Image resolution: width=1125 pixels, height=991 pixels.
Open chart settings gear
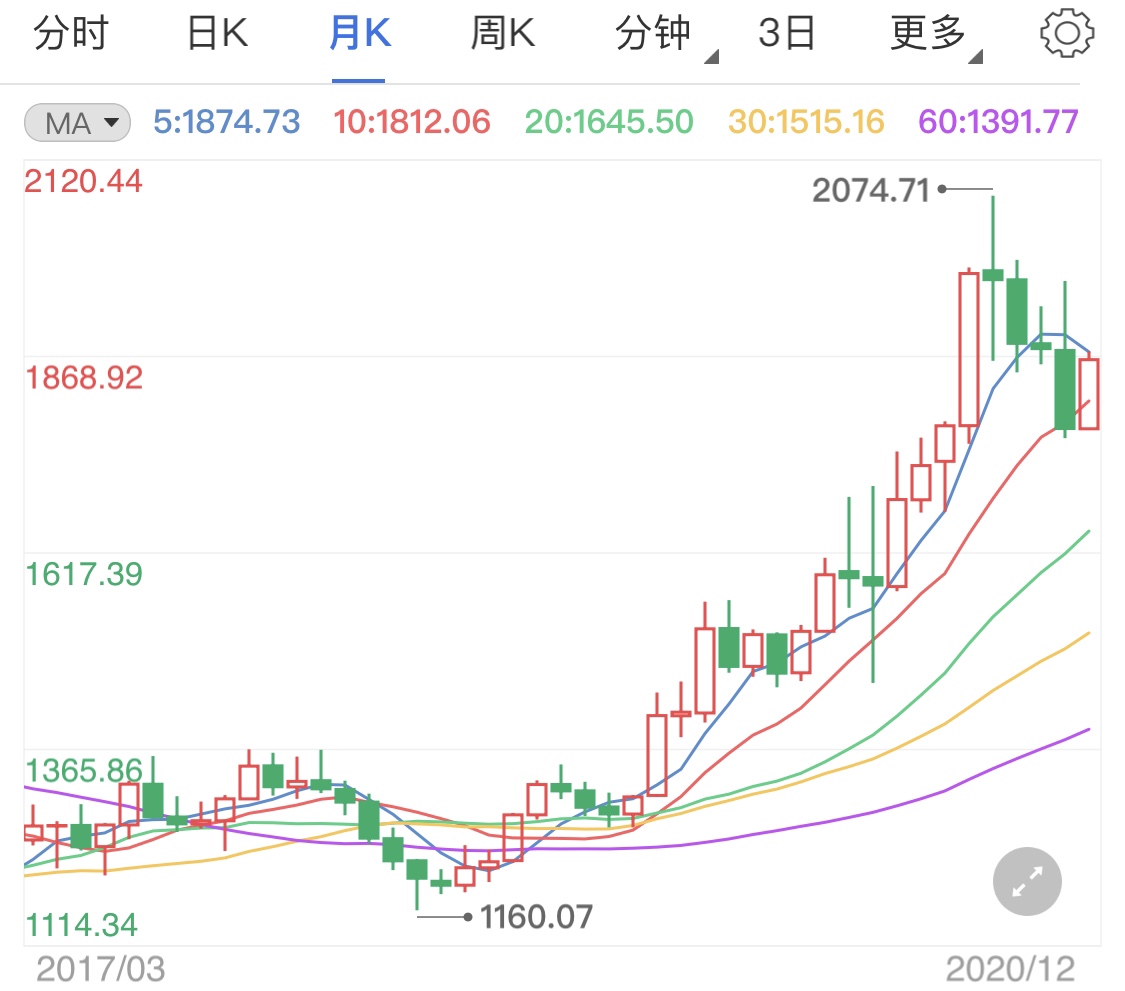point(1066,35)
